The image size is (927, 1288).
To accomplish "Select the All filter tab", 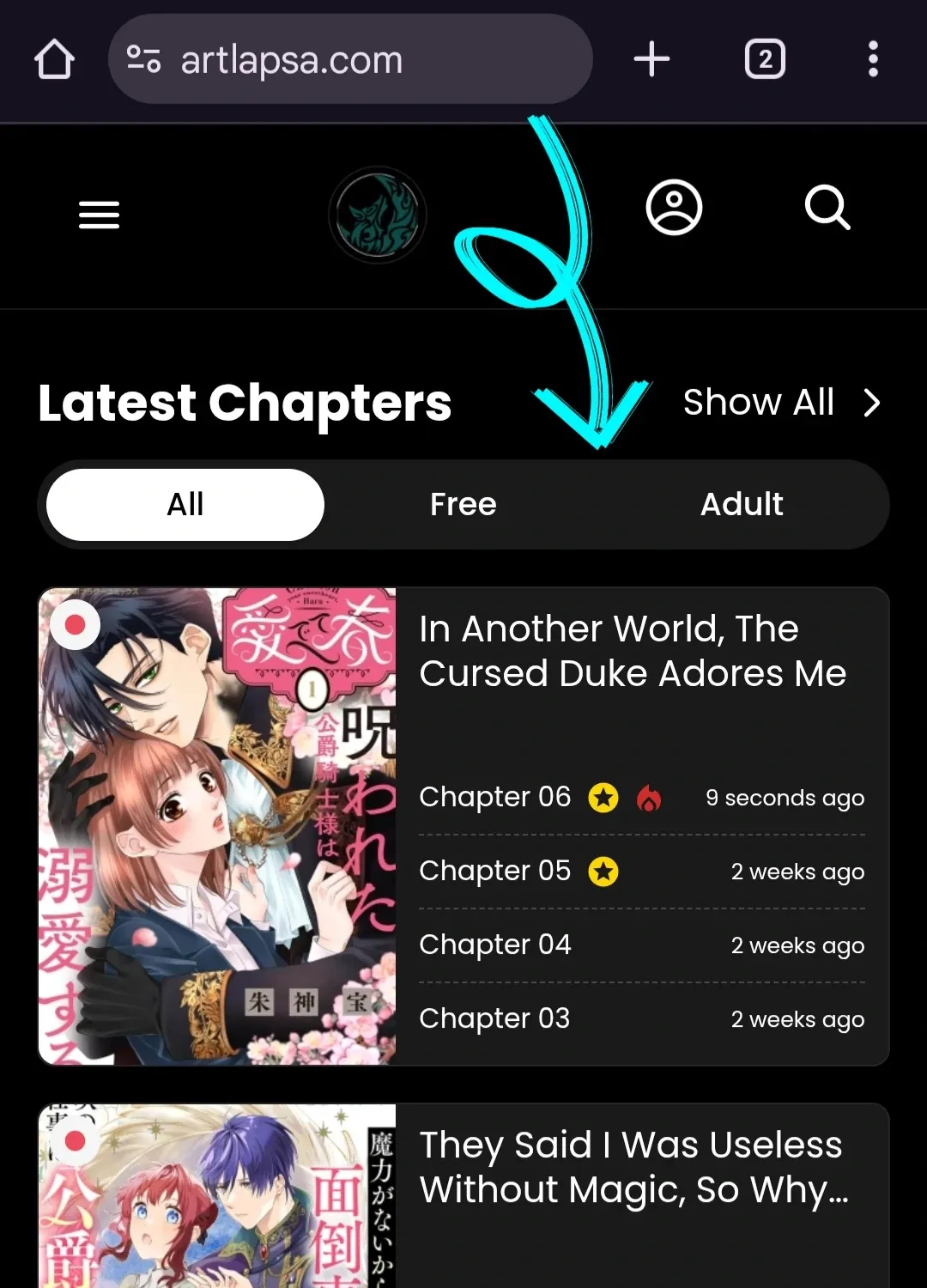I will 185,505.
